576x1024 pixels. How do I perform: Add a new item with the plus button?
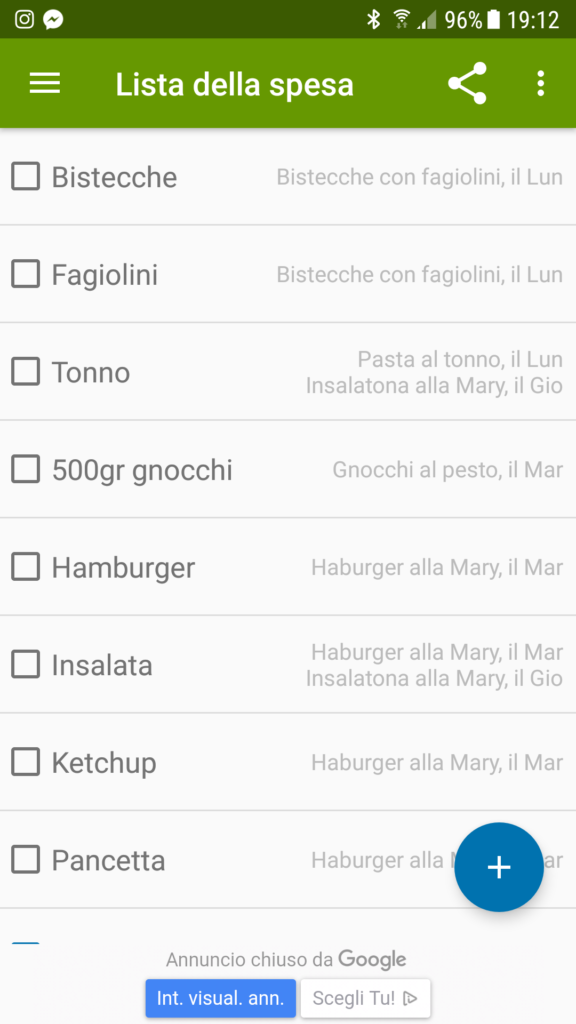coord(499,867)
